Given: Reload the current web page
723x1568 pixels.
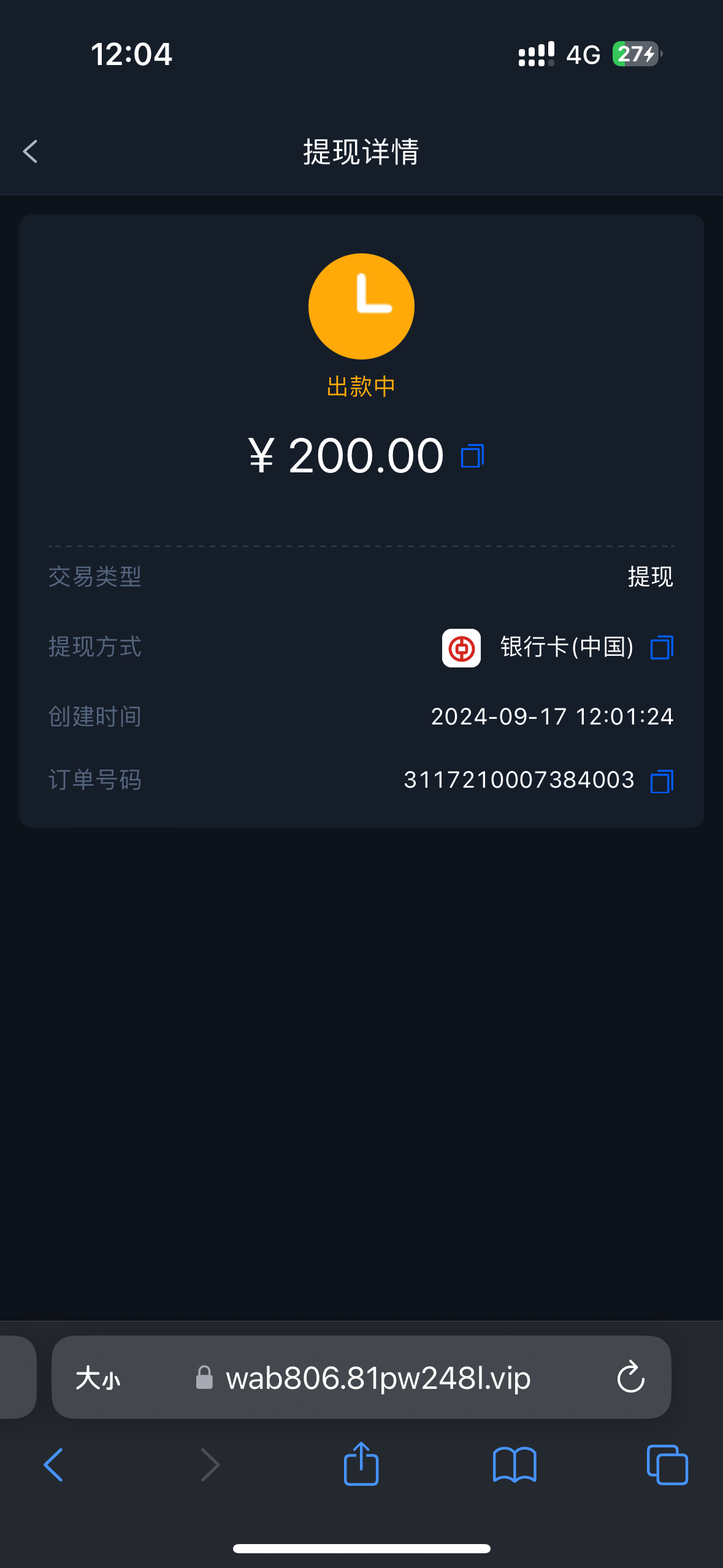Looking at the screenshot, I should 630,1378.
